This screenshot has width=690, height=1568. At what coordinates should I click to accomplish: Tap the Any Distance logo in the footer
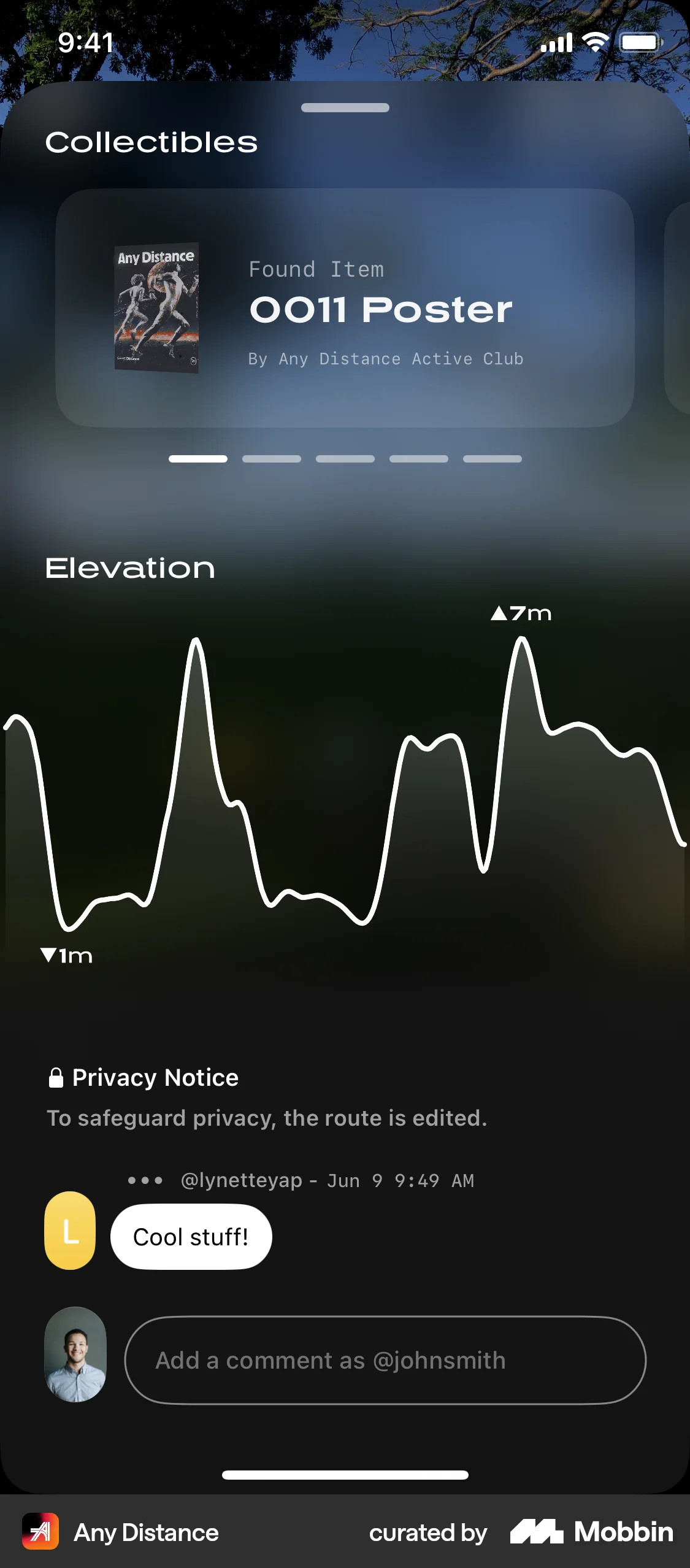coord(40,1532)
